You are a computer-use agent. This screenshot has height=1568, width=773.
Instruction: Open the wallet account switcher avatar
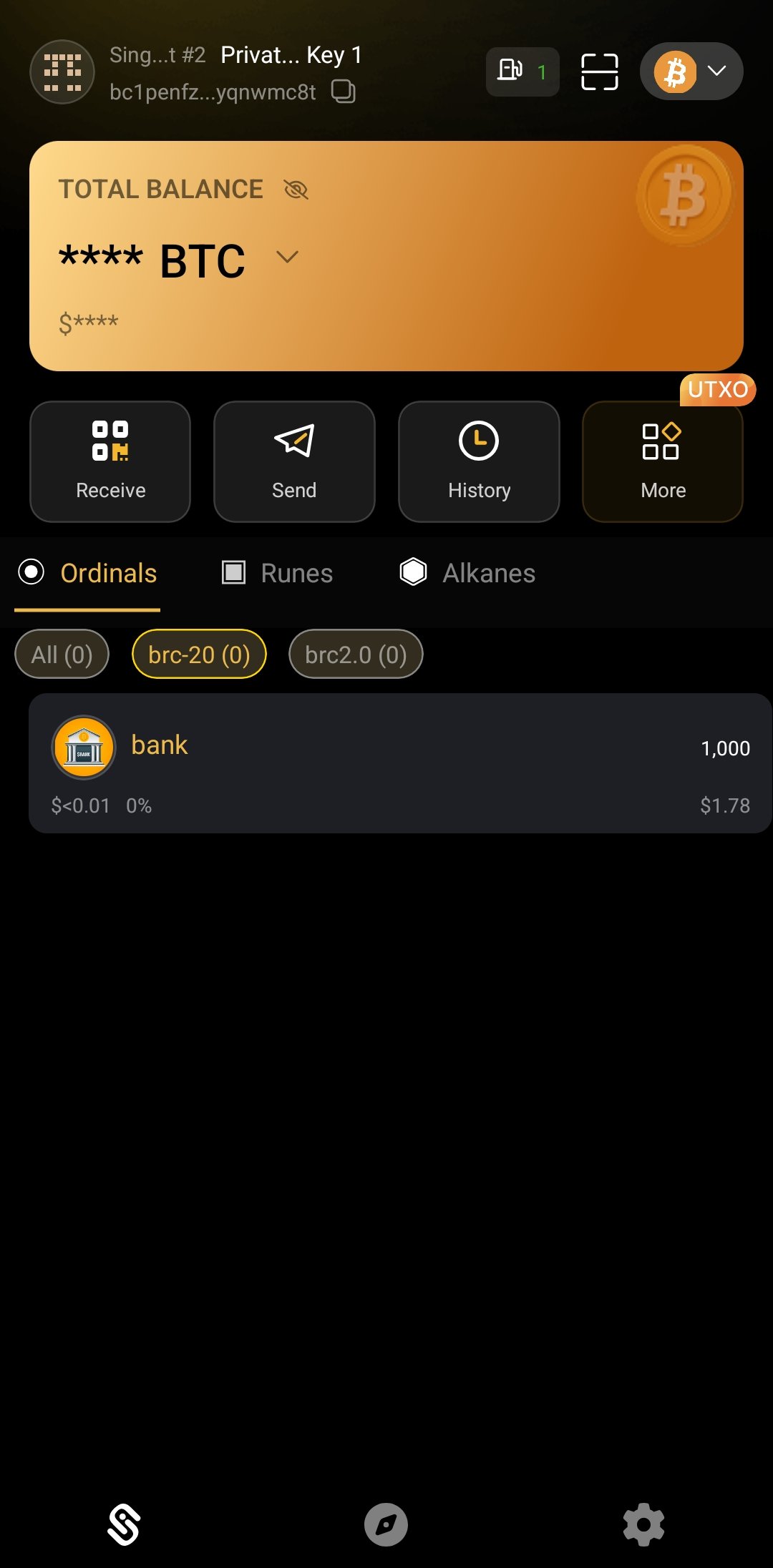pyautogui.click(x=62, y=72)
